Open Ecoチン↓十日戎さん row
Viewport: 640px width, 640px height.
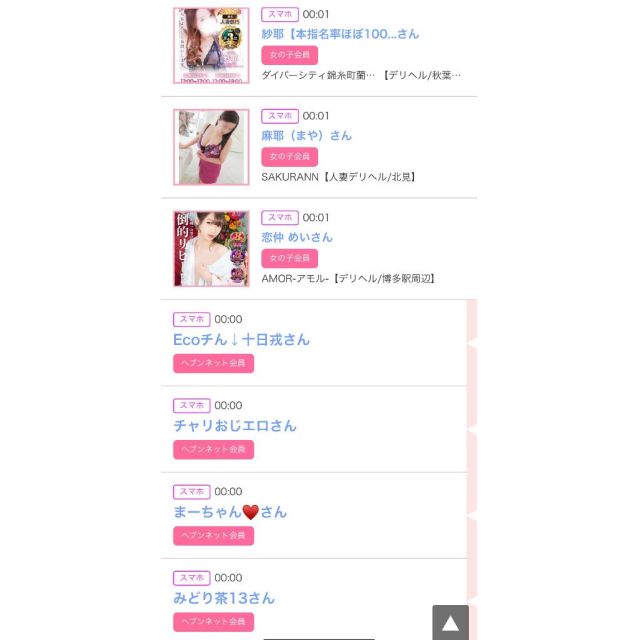pyautogui.click(x=241, y=340)
